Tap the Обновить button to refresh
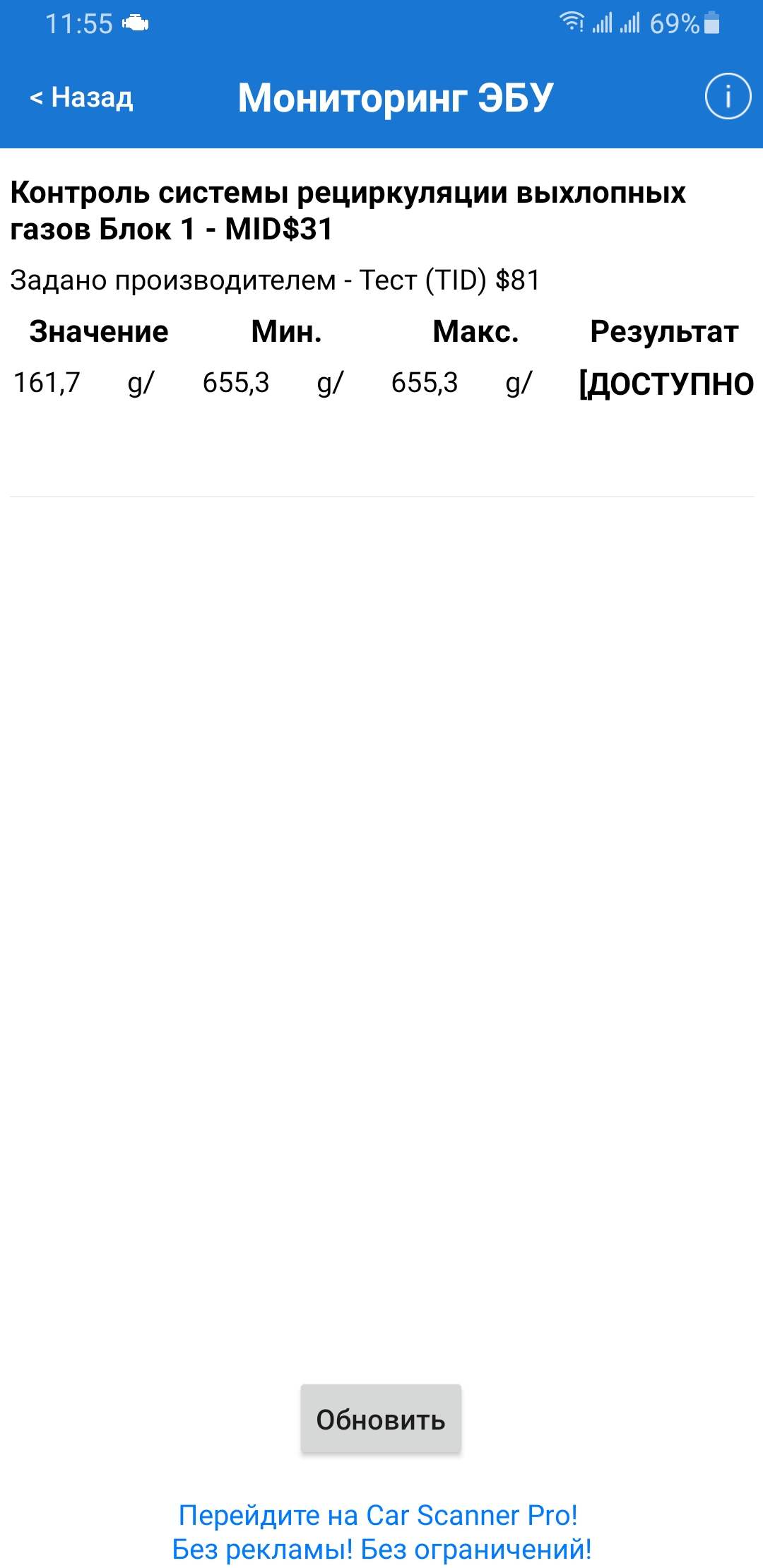763x1568 pixels. [381, 1419]
